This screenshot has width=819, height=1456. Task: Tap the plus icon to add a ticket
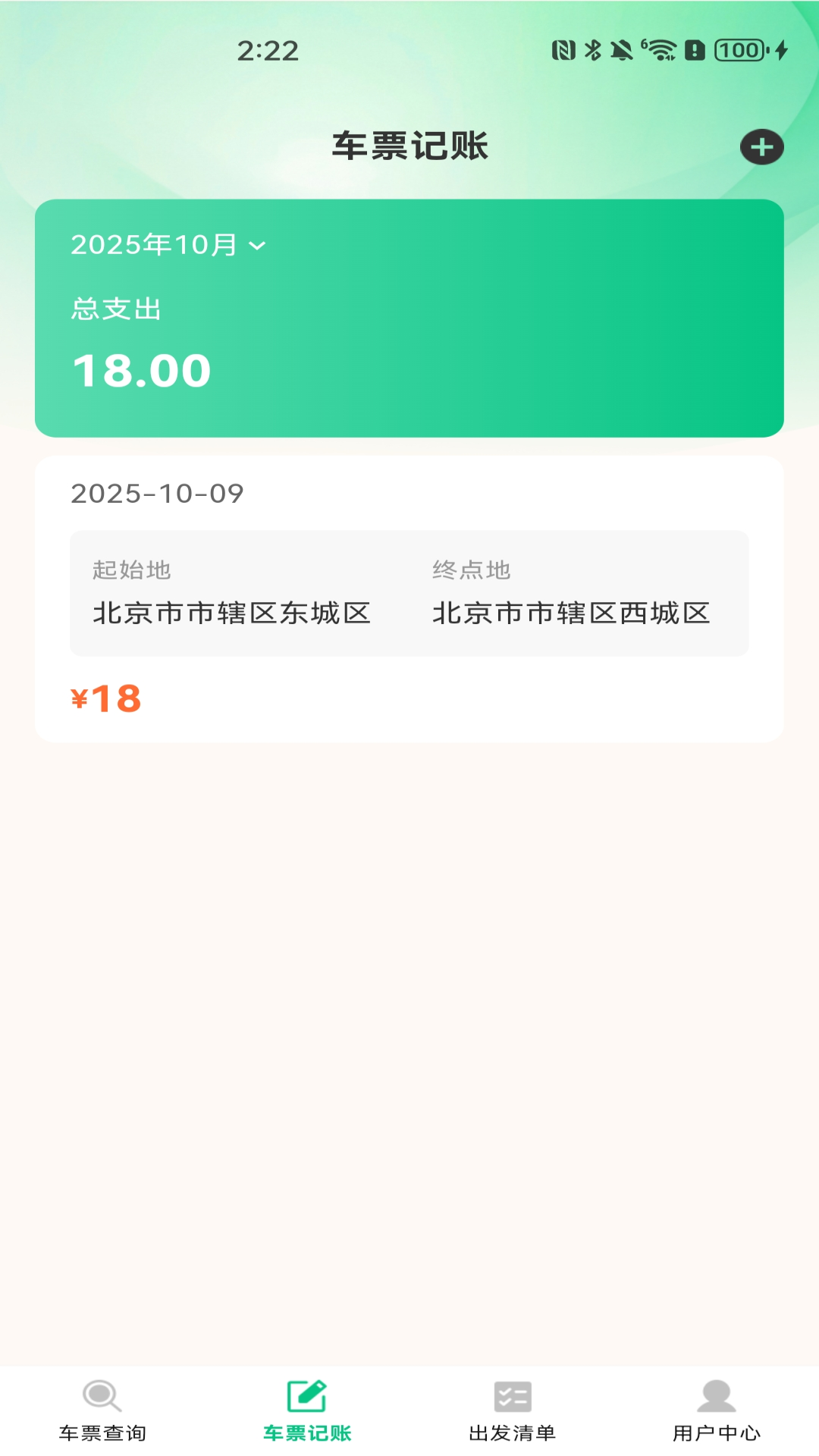click(763, 149)
